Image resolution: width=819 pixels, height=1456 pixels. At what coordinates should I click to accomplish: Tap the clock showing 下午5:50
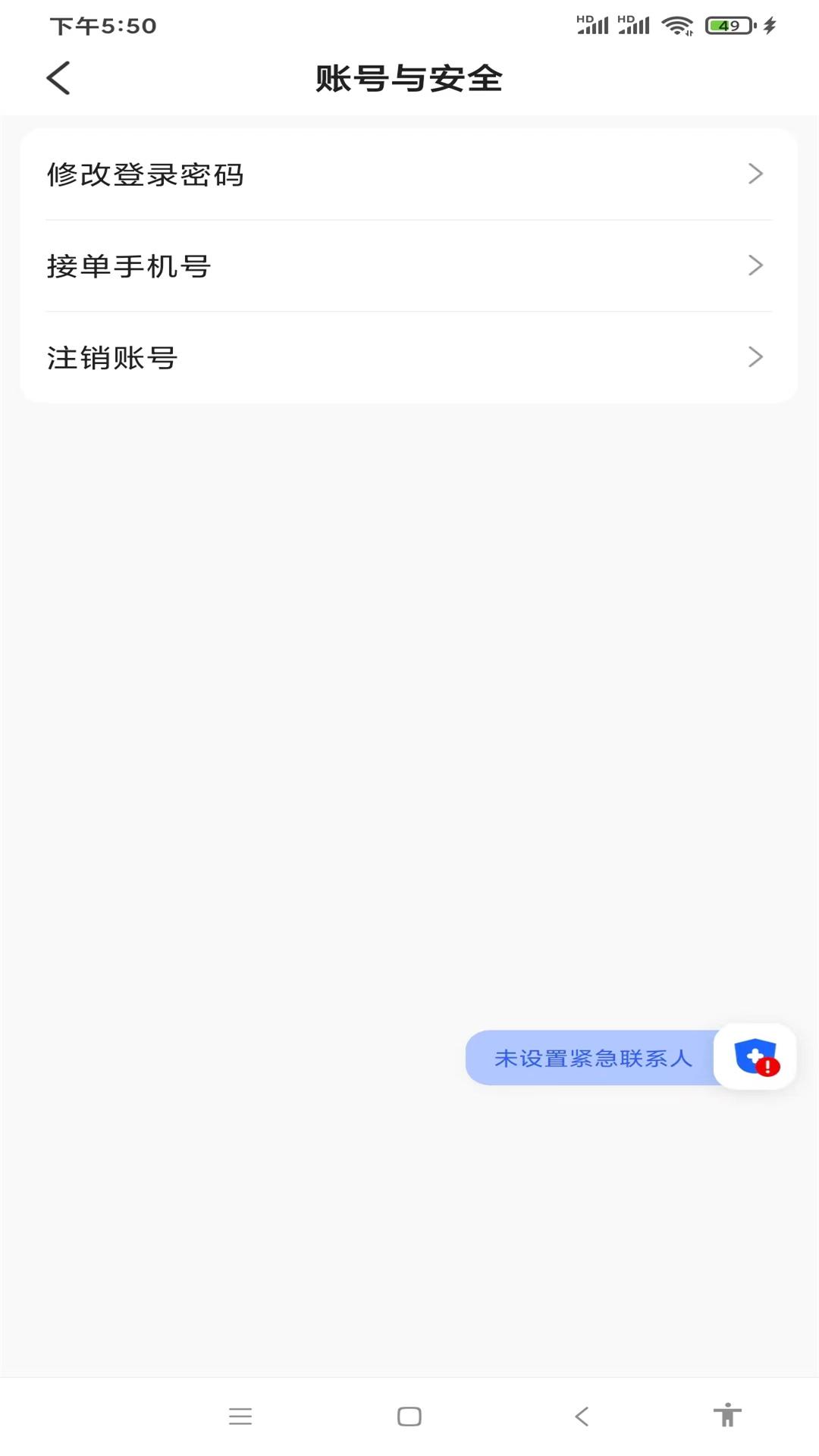click(101, 26)
